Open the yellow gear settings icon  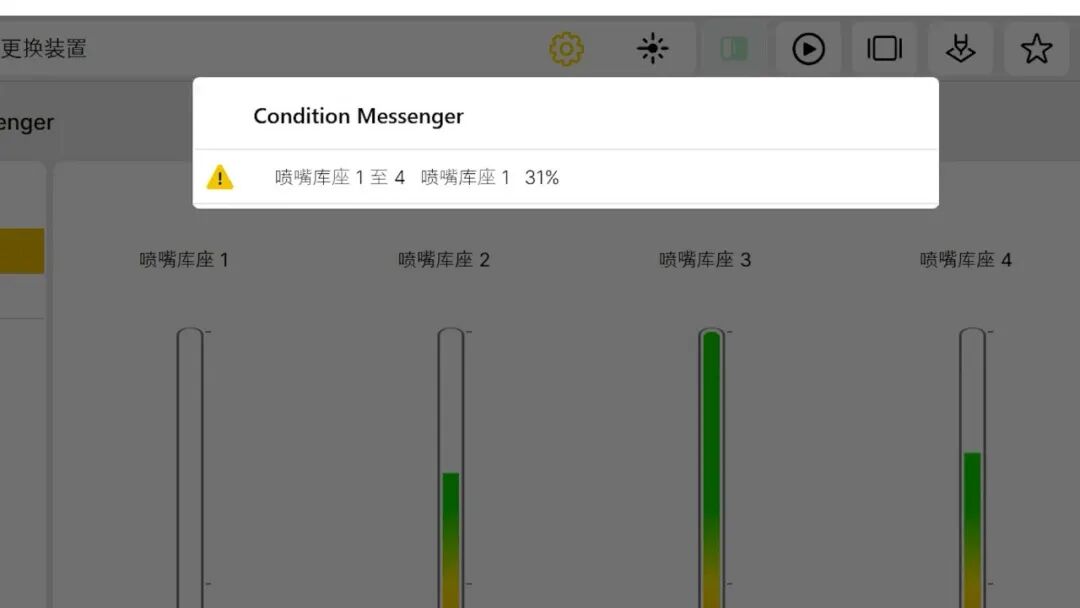click(566, 48)
